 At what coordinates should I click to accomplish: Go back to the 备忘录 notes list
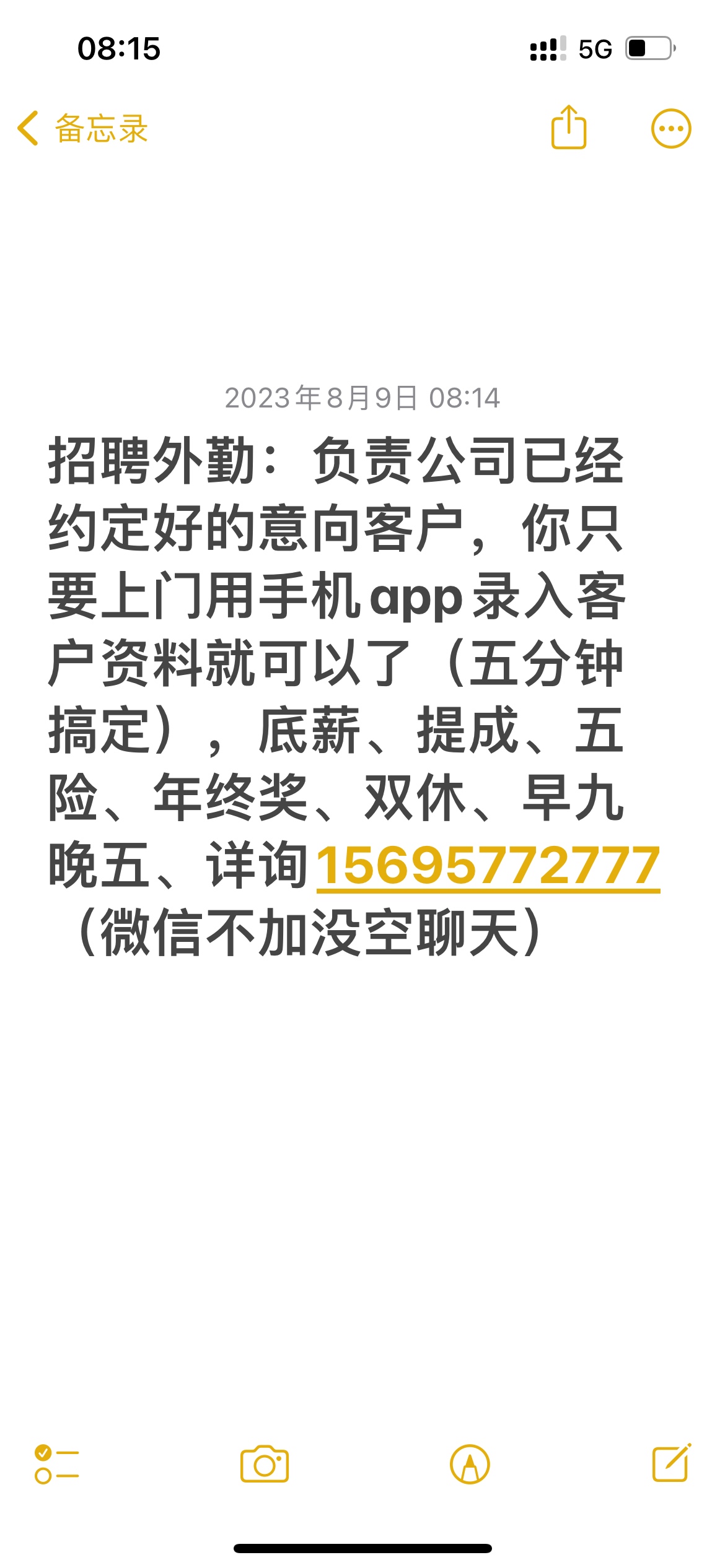(x=82, y=129)
